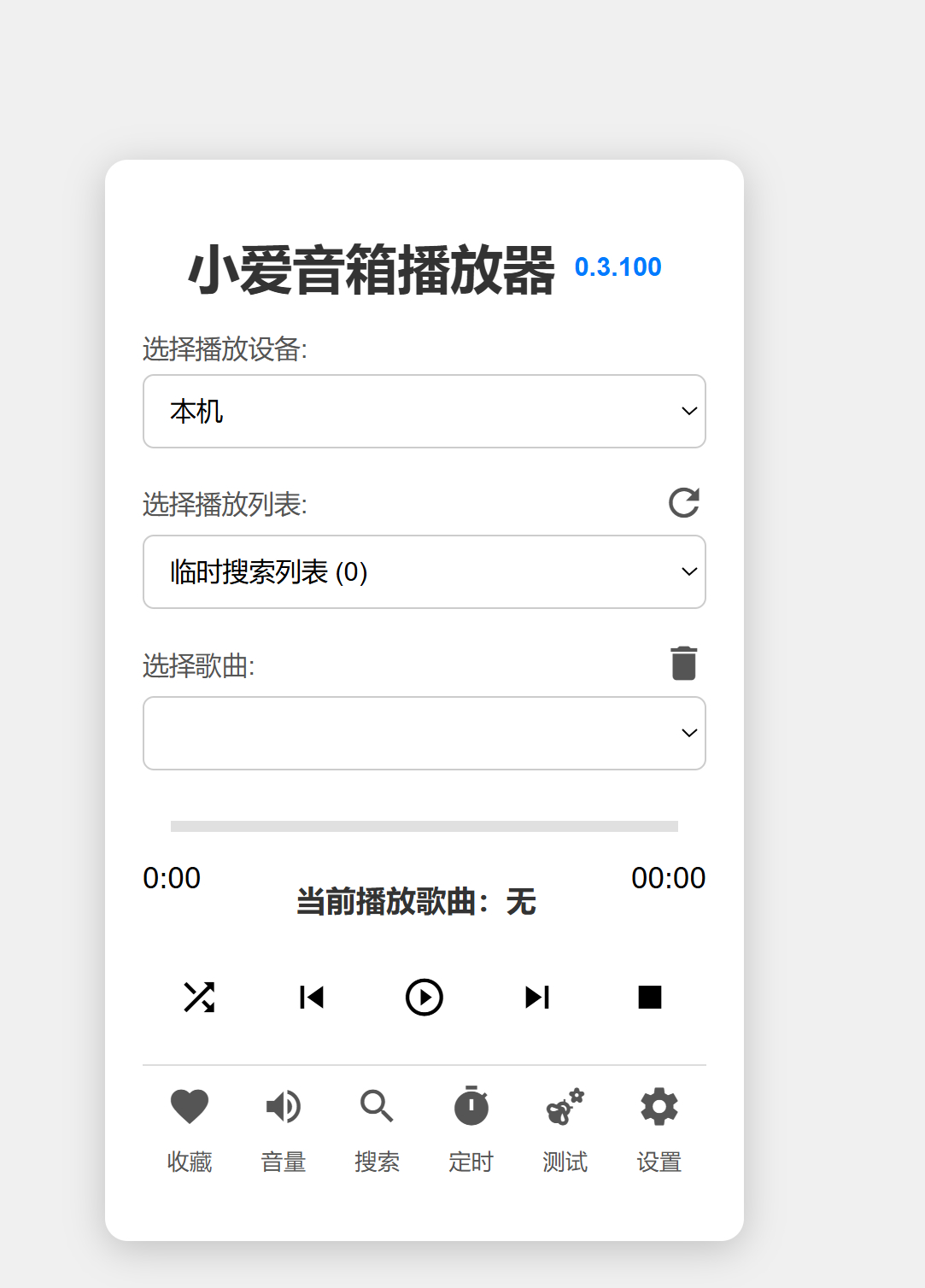Stop playback with the square button

(650, 997)
